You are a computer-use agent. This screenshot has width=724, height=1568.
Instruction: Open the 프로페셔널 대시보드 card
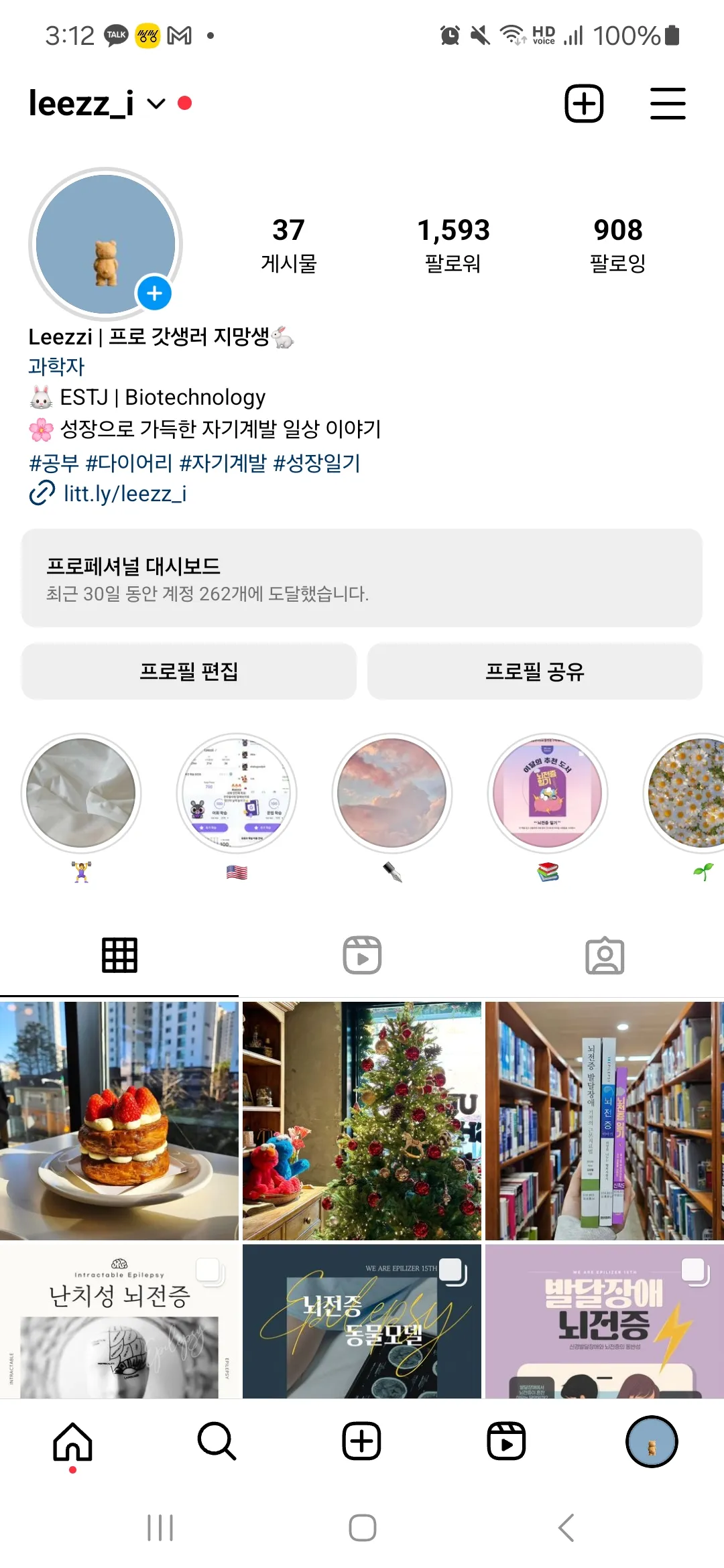pyautogui.click(x=362, y=578)
